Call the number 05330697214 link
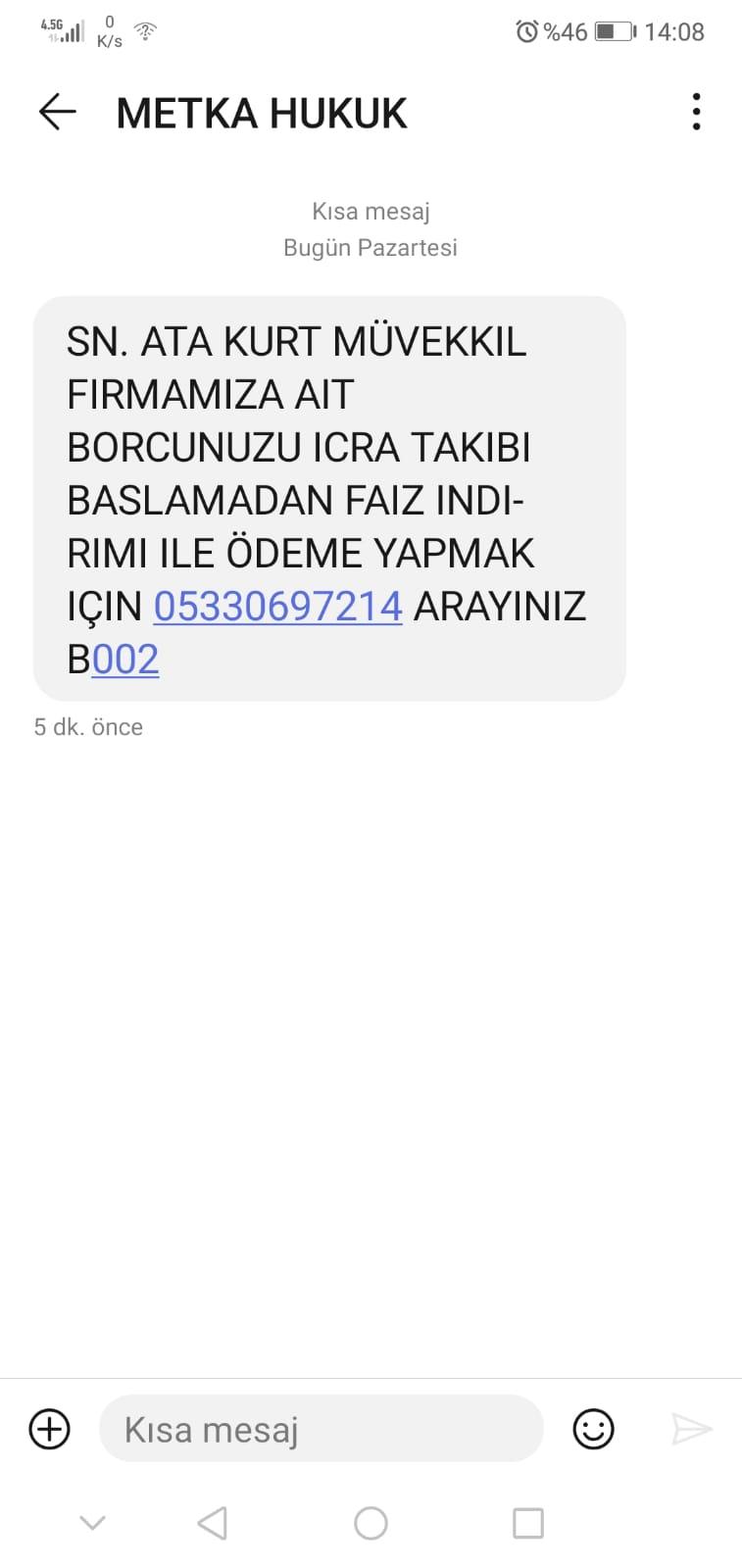Image resolution: width=742 pixels, height=1568 pixels. [x=277, y=605]
